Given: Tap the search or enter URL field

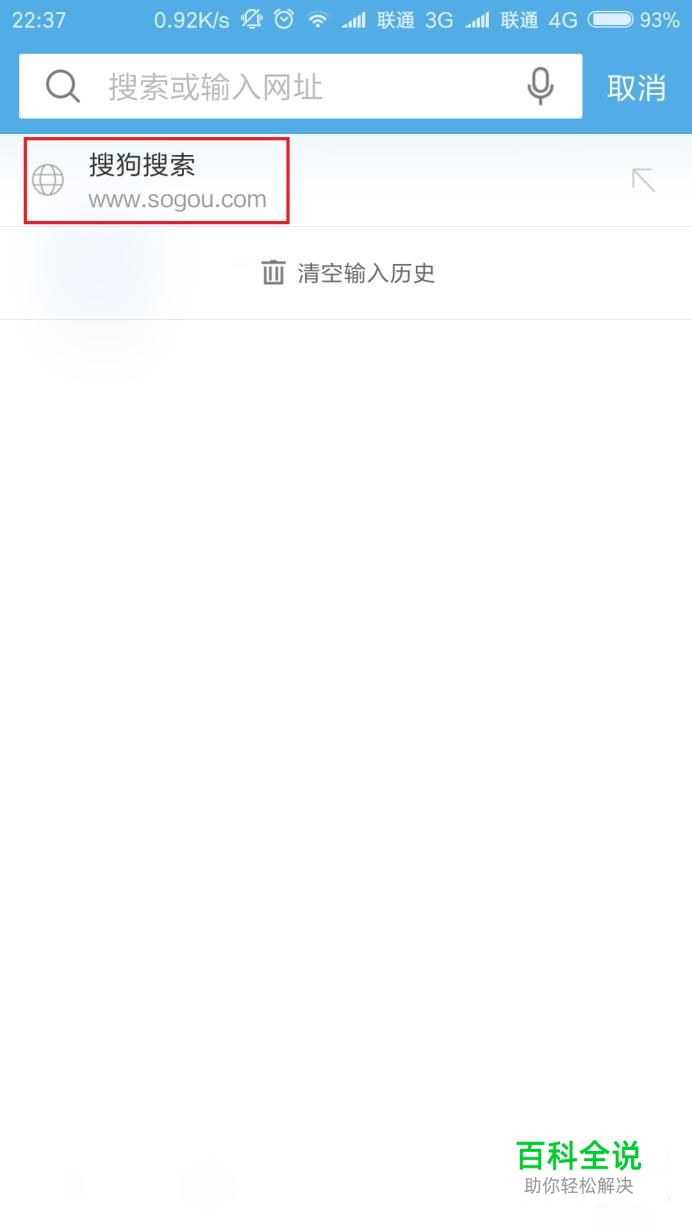Looking at the screenshot, I should (x=300, y=87).
